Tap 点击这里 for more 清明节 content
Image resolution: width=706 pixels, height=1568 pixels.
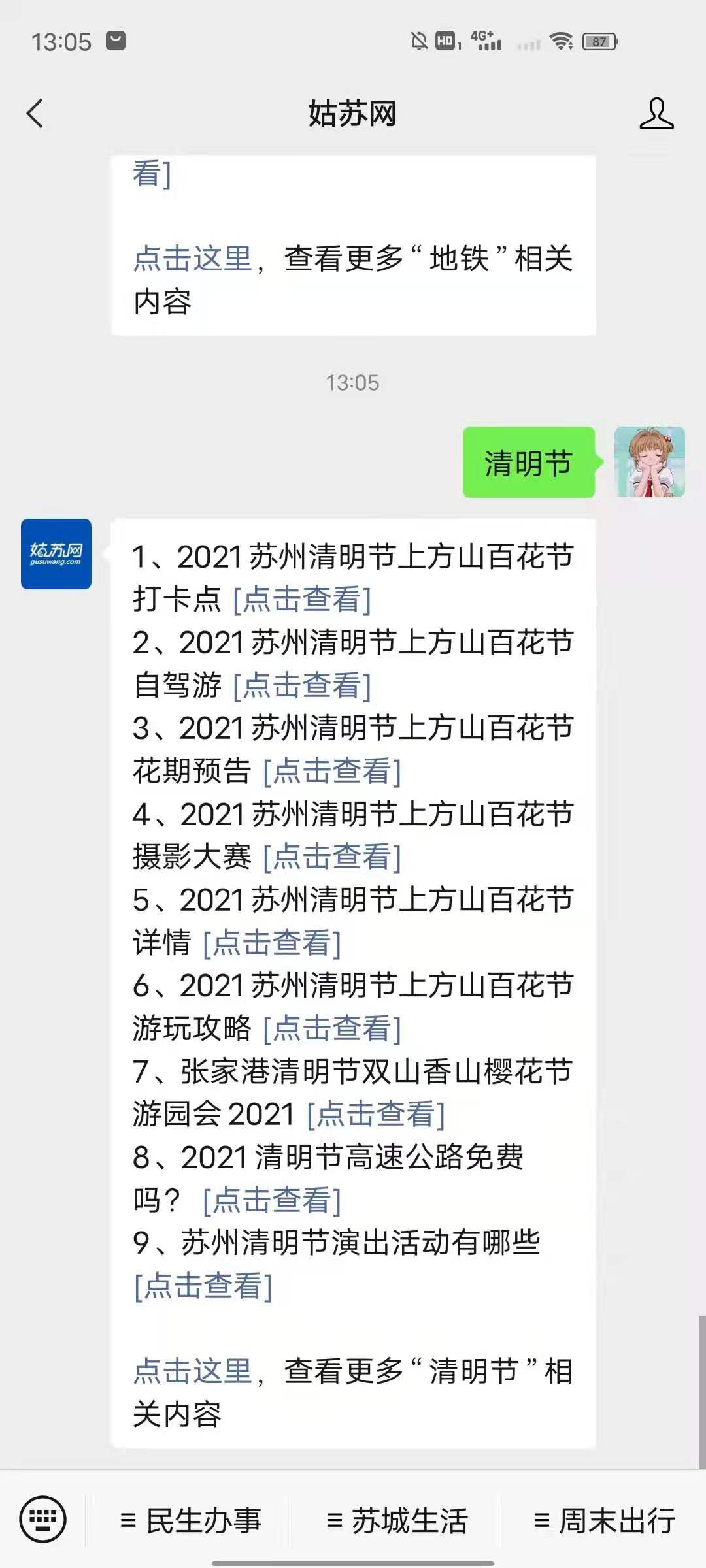pos(193,1371)
